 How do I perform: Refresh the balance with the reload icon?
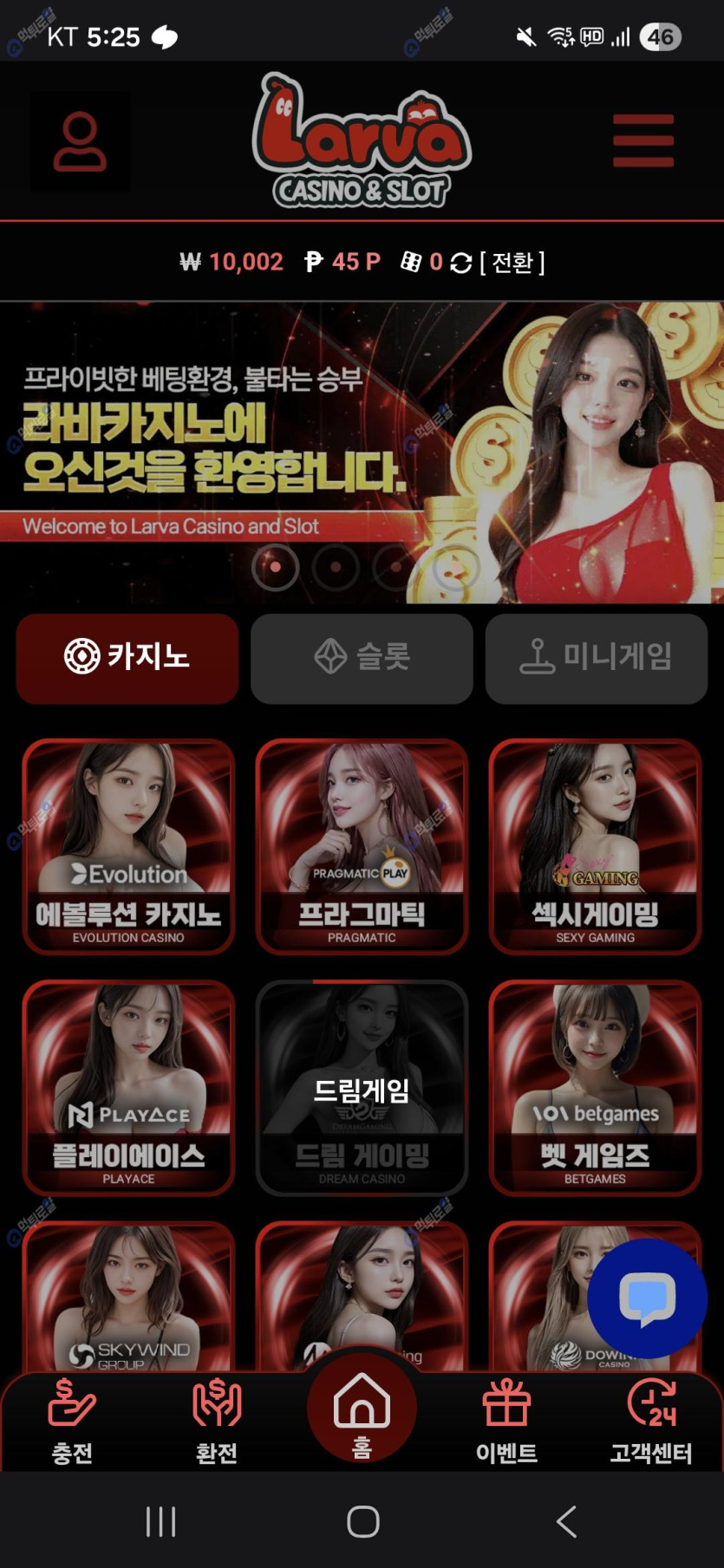click(x=461, y=263)
